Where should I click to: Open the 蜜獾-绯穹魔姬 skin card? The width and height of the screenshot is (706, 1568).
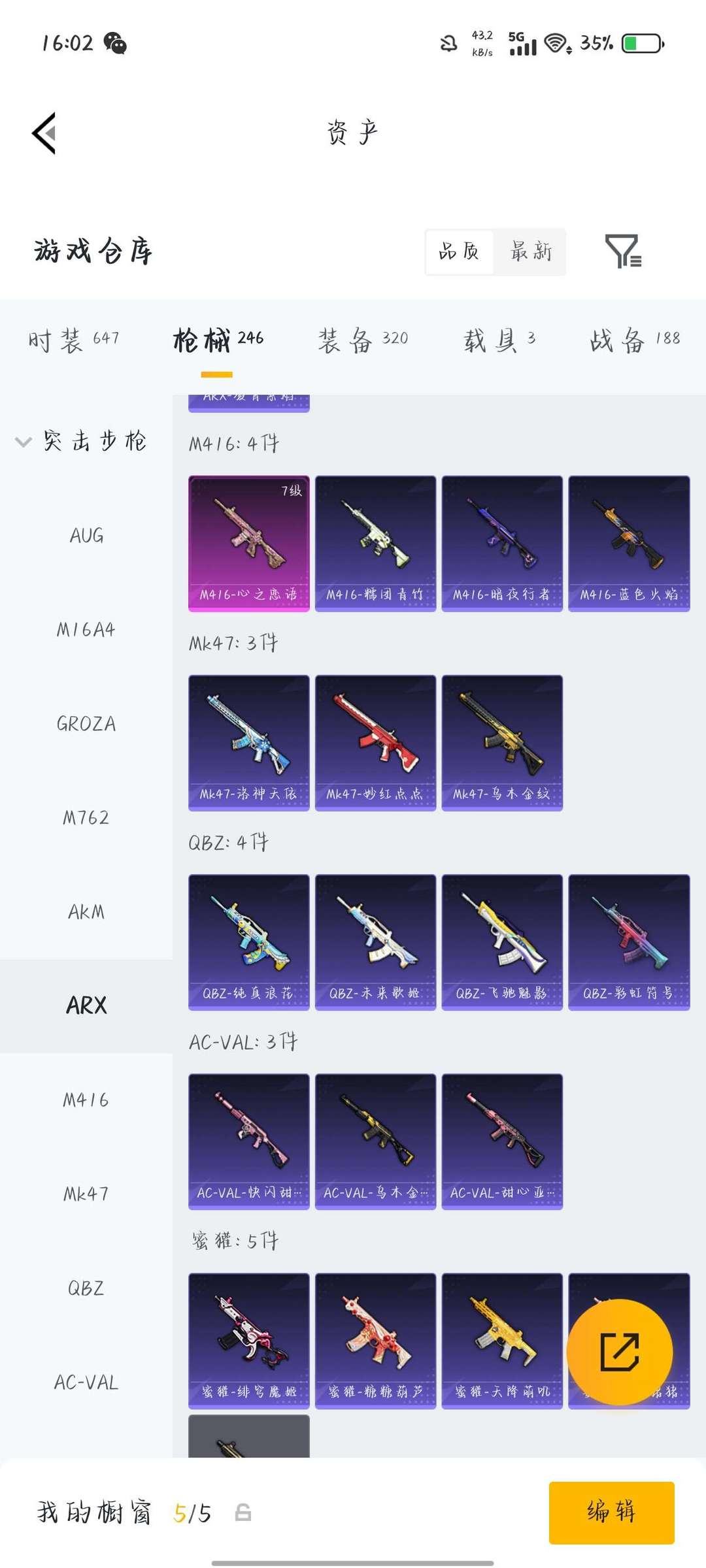point(248,1341)
